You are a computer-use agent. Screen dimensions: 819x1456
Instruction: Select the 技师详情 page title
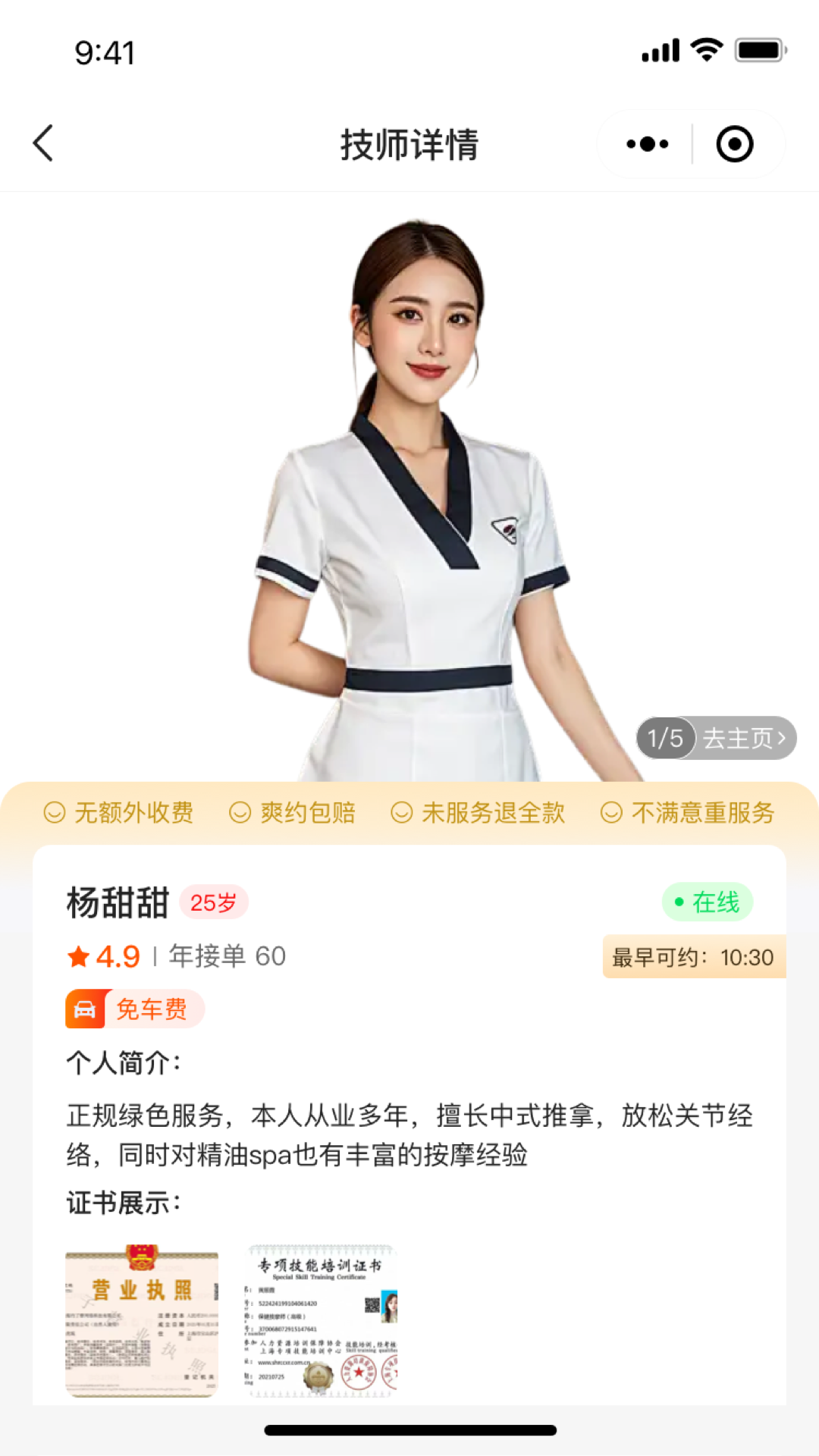pos(409,143)
